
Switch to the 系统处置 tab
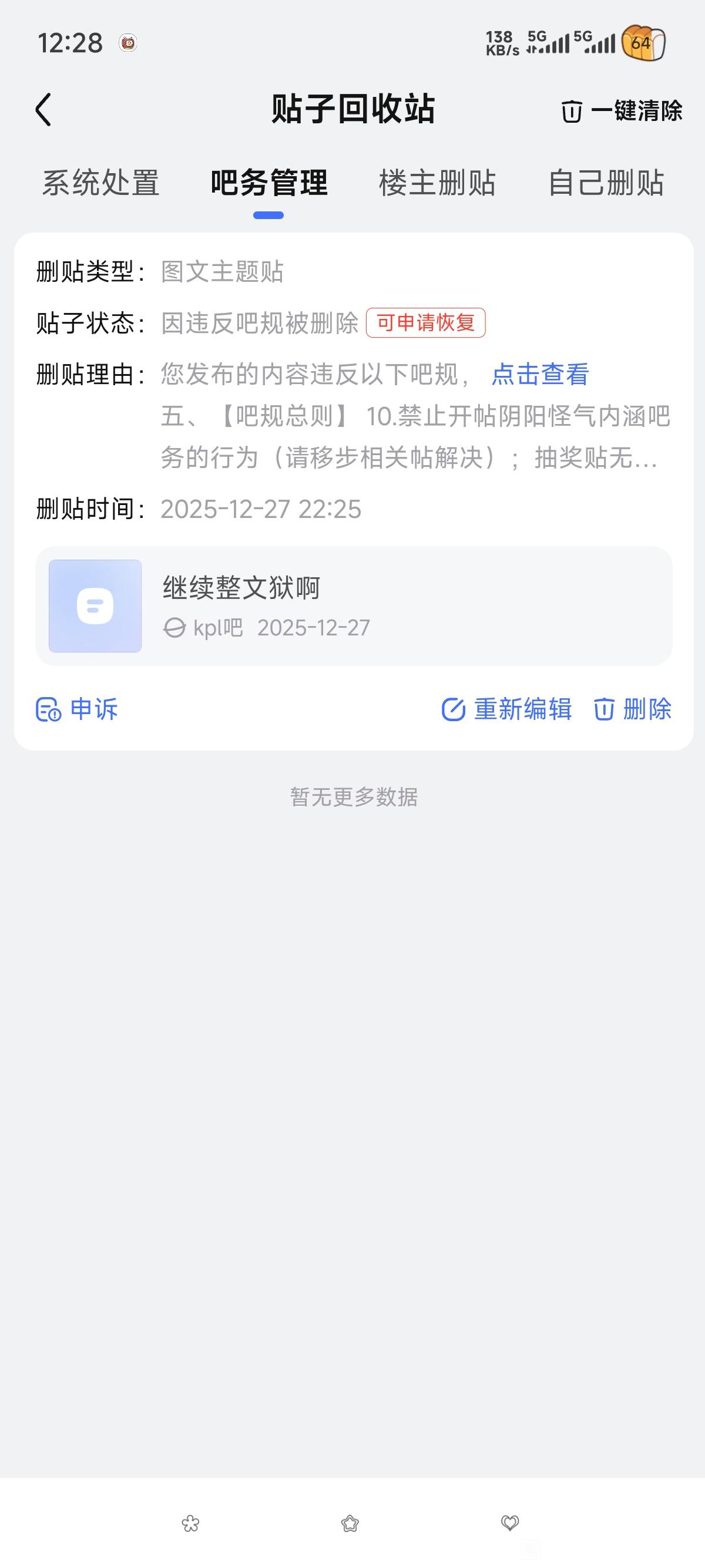click(101, 183)
